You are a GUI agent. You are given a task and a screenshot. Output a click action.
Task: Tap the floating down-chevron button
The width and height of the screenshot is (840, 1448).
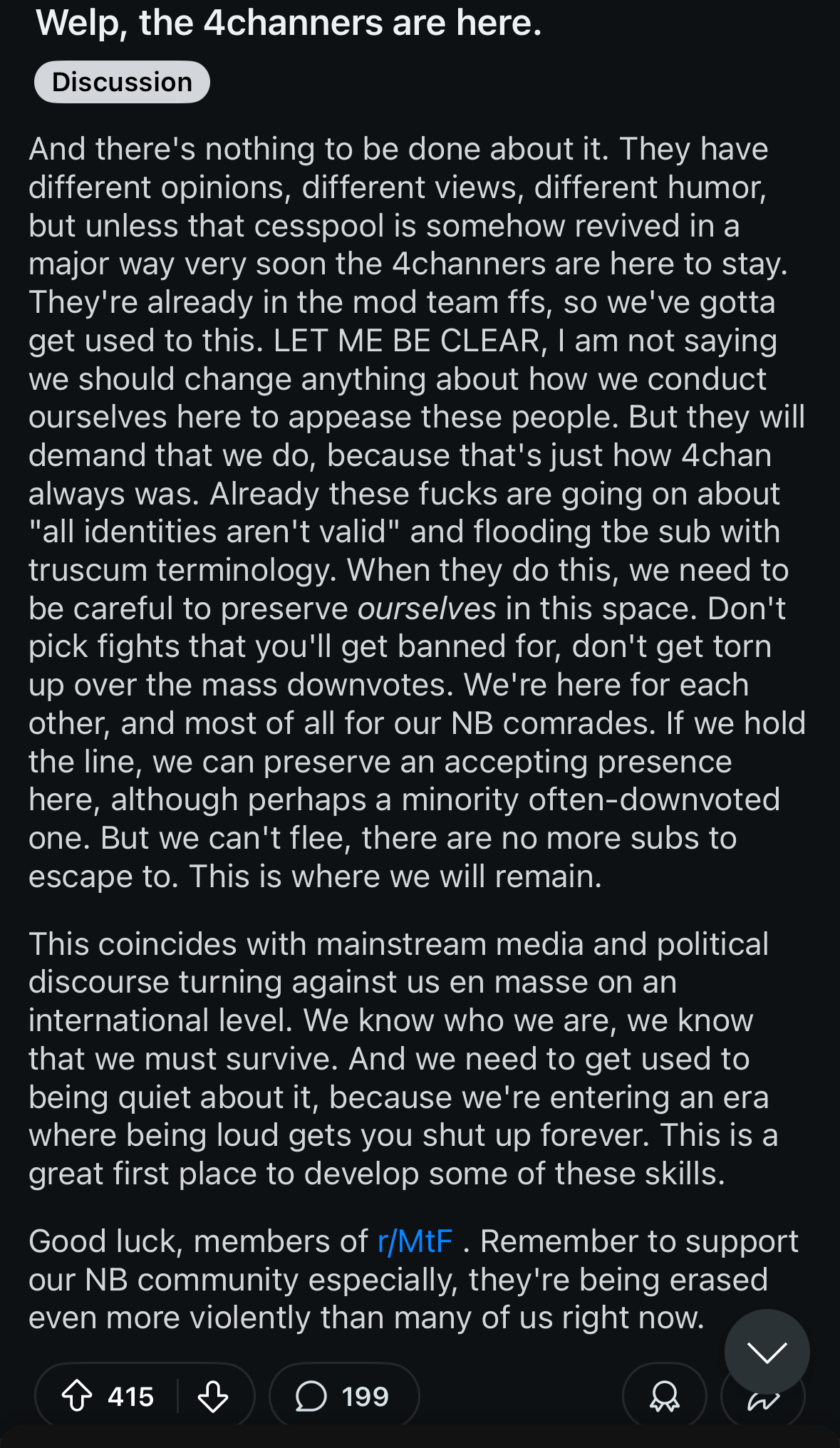(767, 1351)
